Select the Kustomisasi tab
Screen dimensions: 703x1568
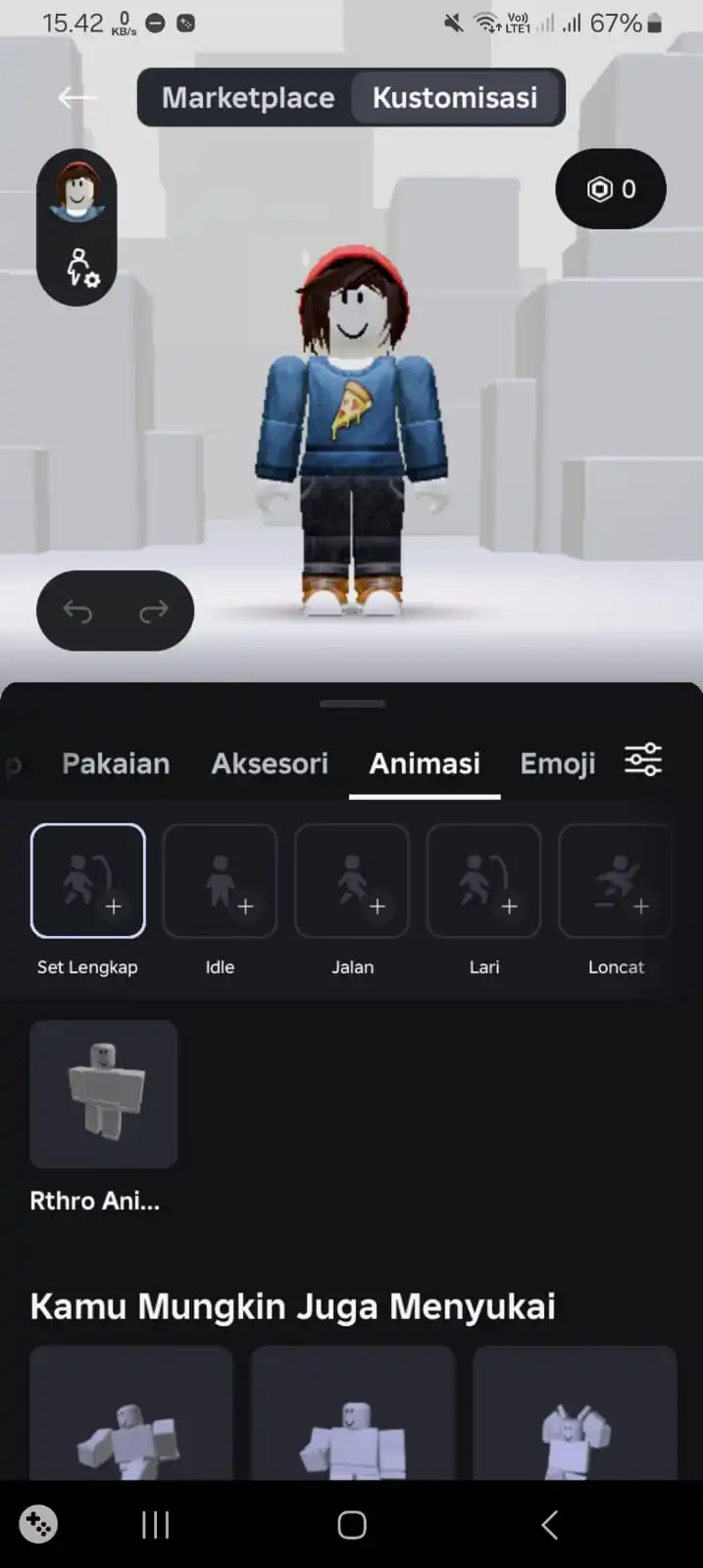(455, 97)
